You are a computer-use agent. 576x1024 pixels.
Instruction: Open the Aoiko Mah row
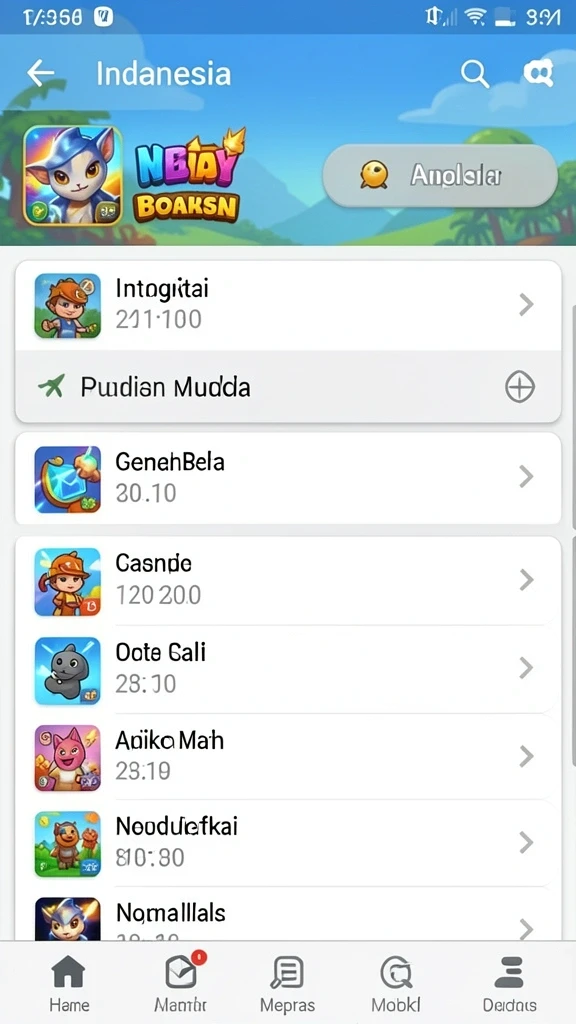288,756
